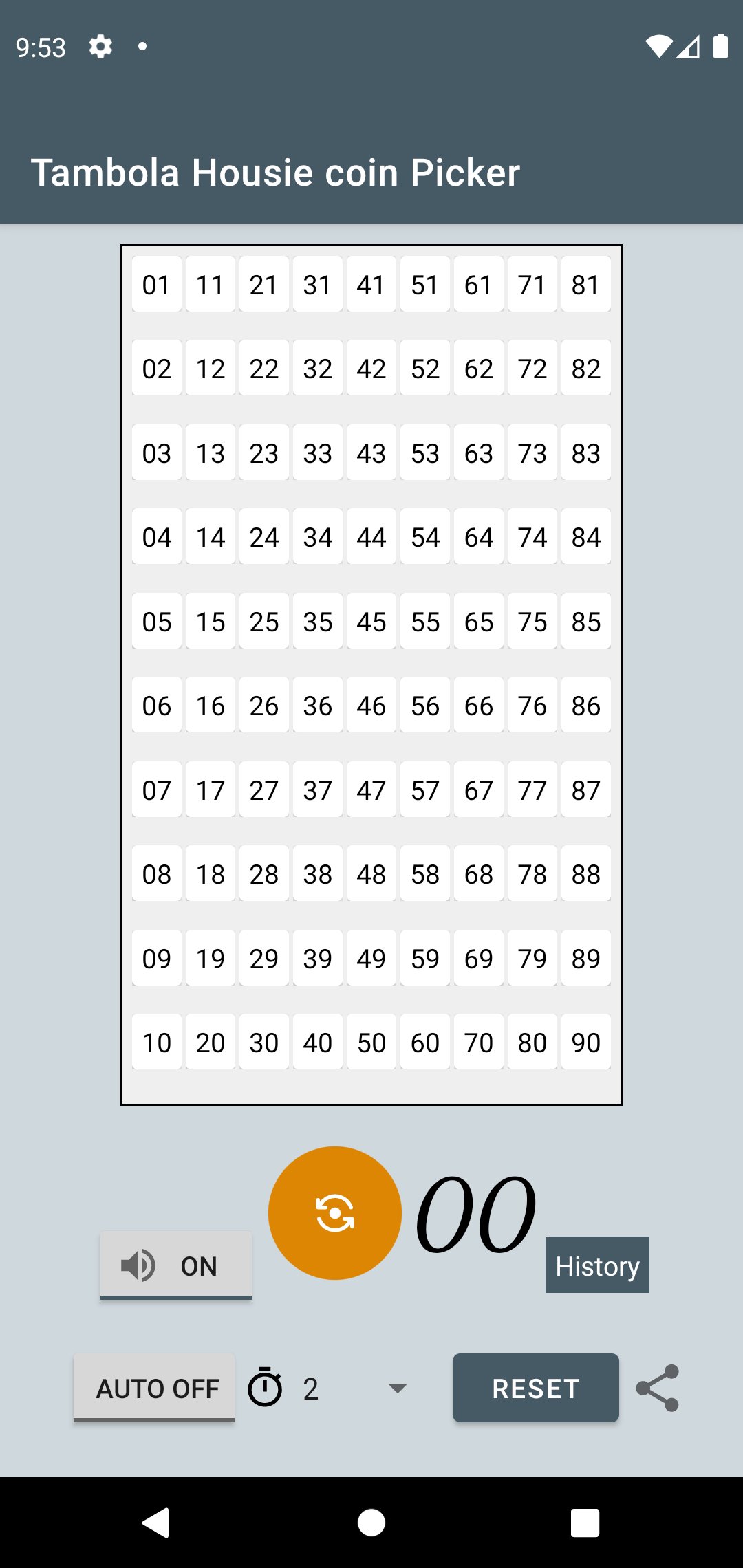Select number 90 tile

tap(585, 1042)
